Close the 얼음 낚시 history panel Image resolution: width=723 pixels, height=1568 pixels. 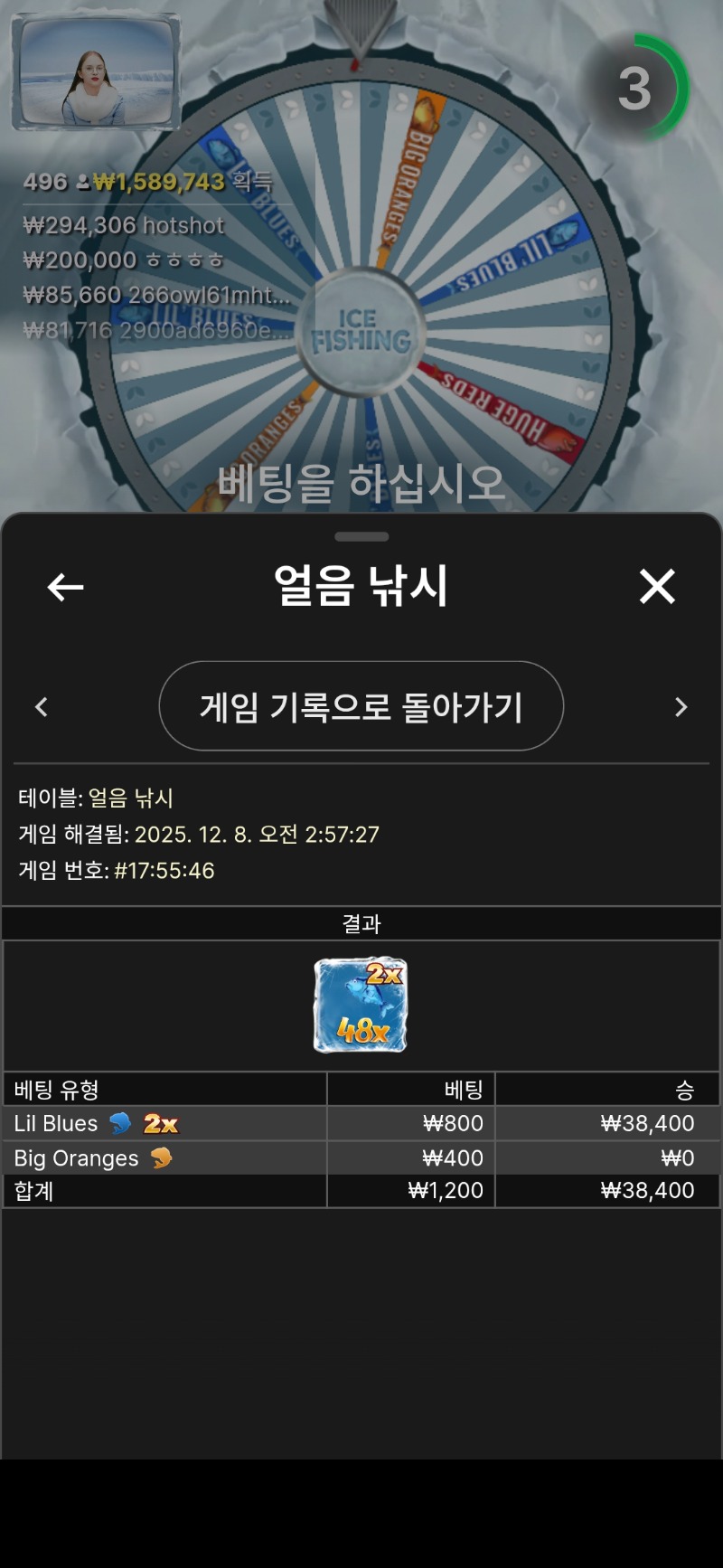[x=657, y=587]
